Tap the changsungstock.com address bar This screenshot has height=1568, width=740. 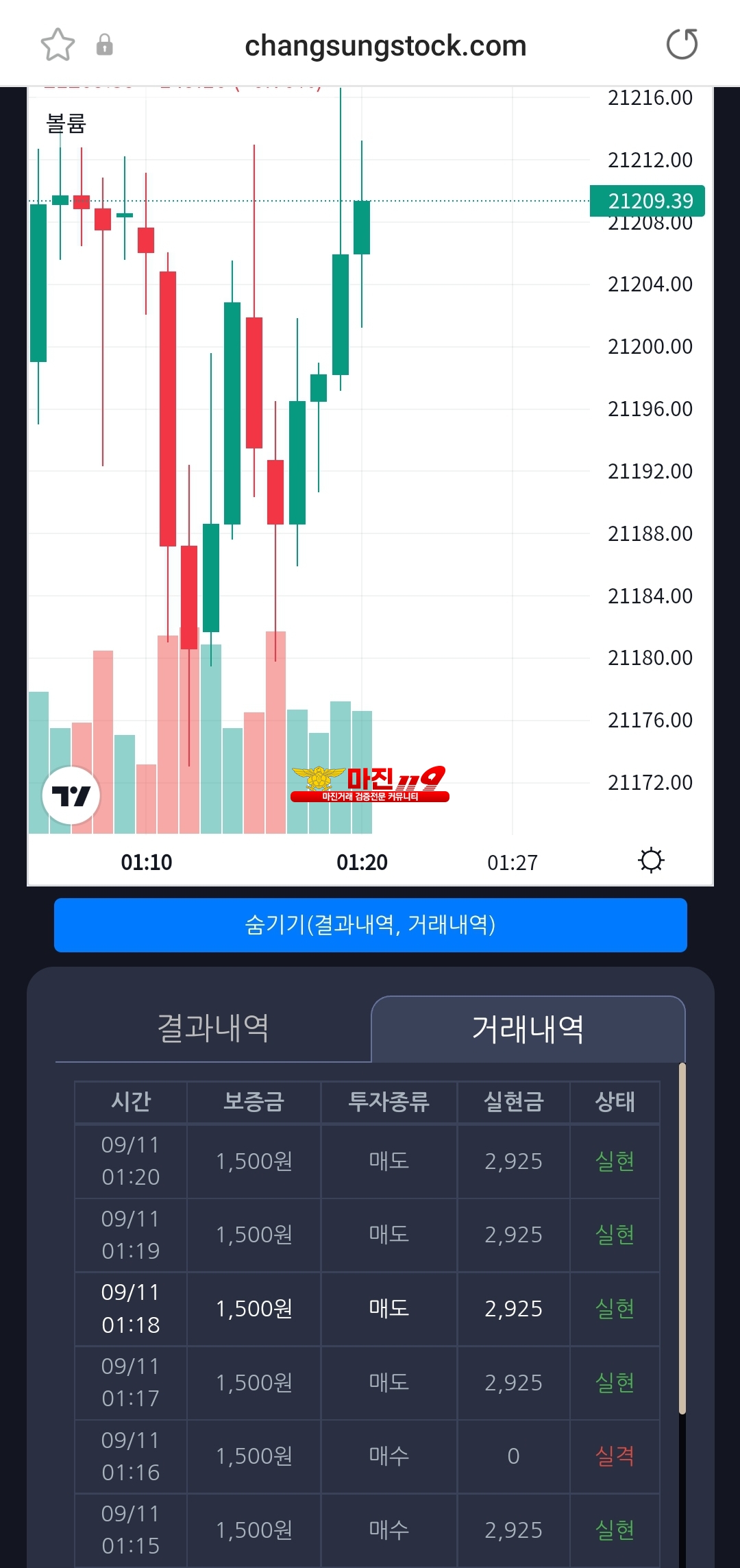click(385, 46)
